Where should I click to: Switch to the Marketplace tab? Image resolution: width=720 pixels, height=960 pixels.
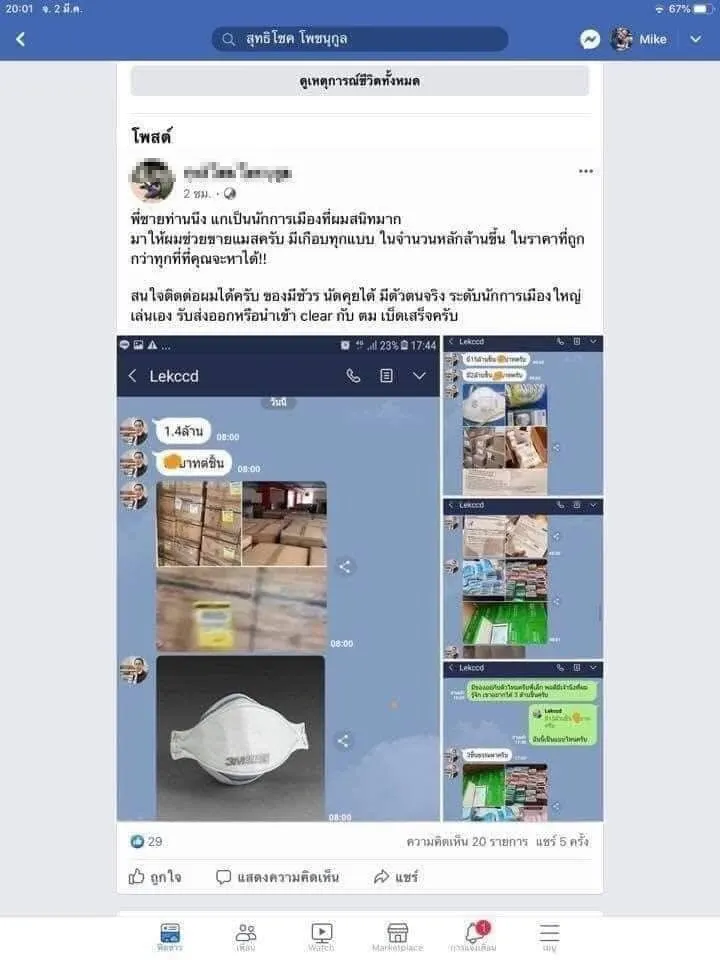click(x=397, y=937)
